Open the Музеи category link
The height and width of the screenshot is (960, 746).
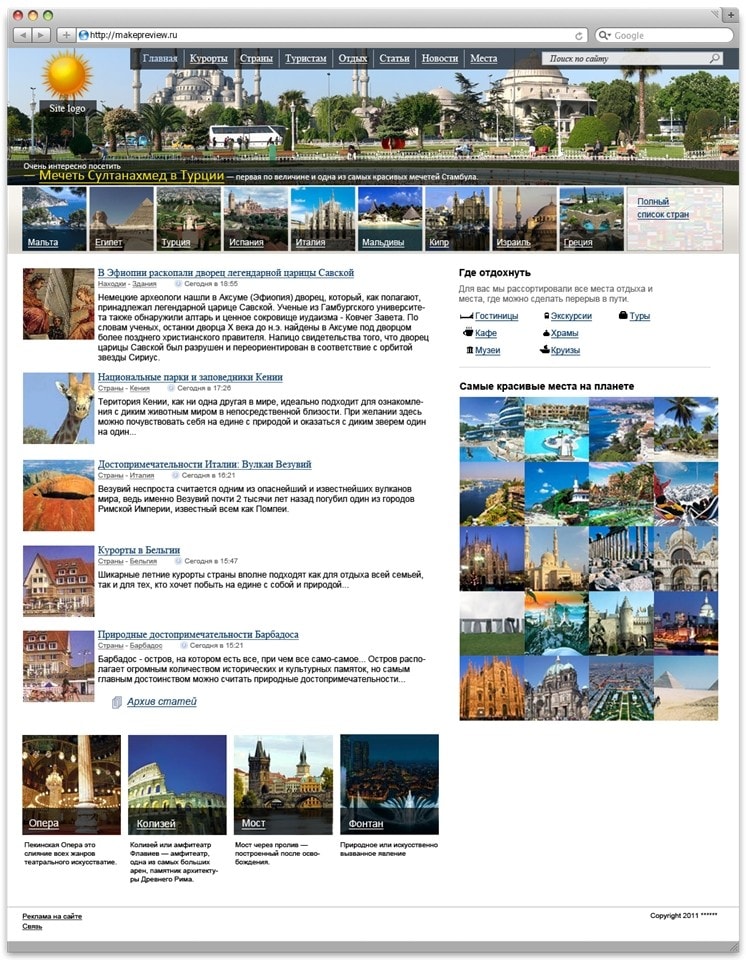pos(487,350)
